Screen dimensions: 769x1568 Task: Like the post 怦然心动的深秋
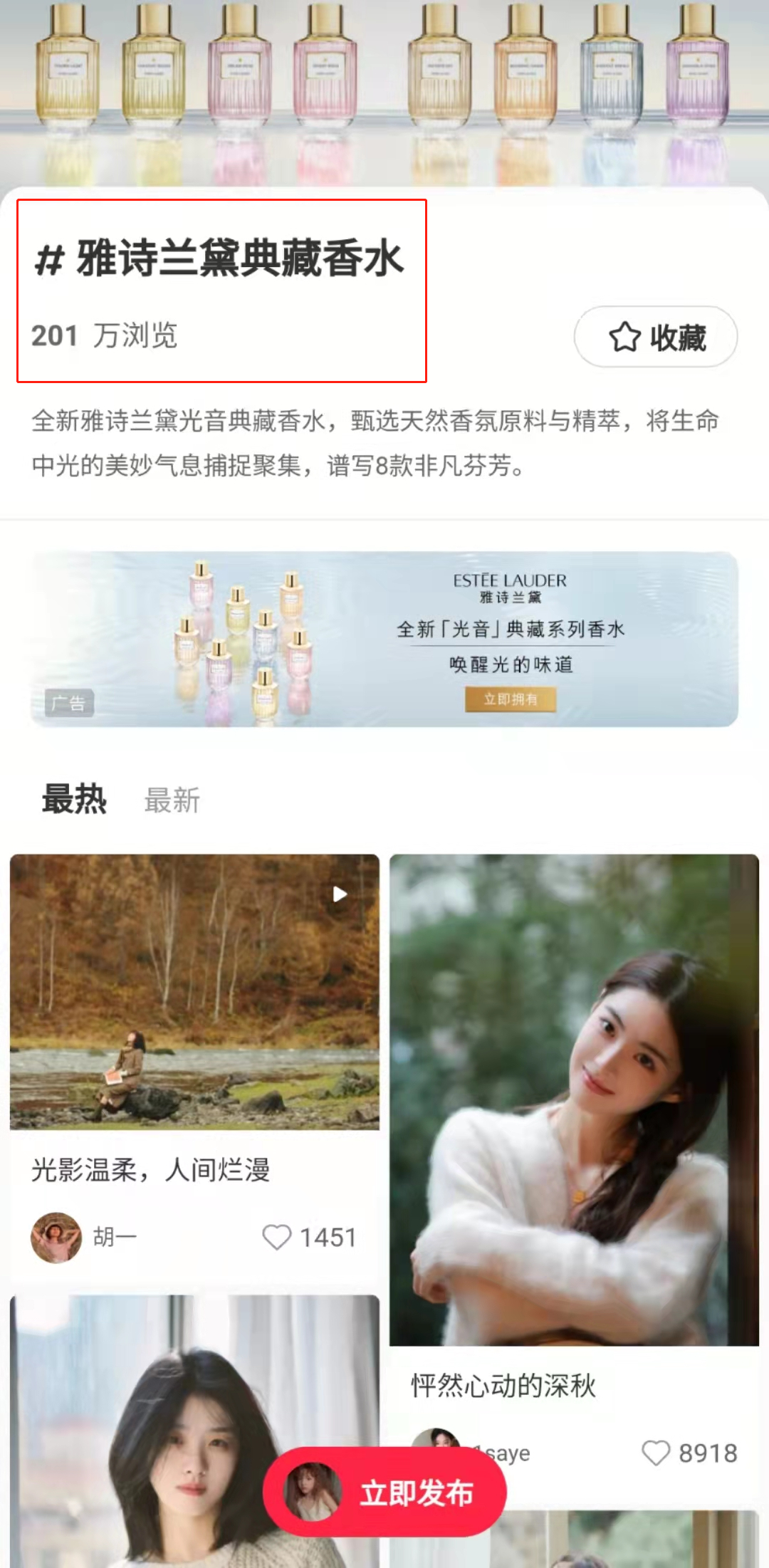point(656,1453)
